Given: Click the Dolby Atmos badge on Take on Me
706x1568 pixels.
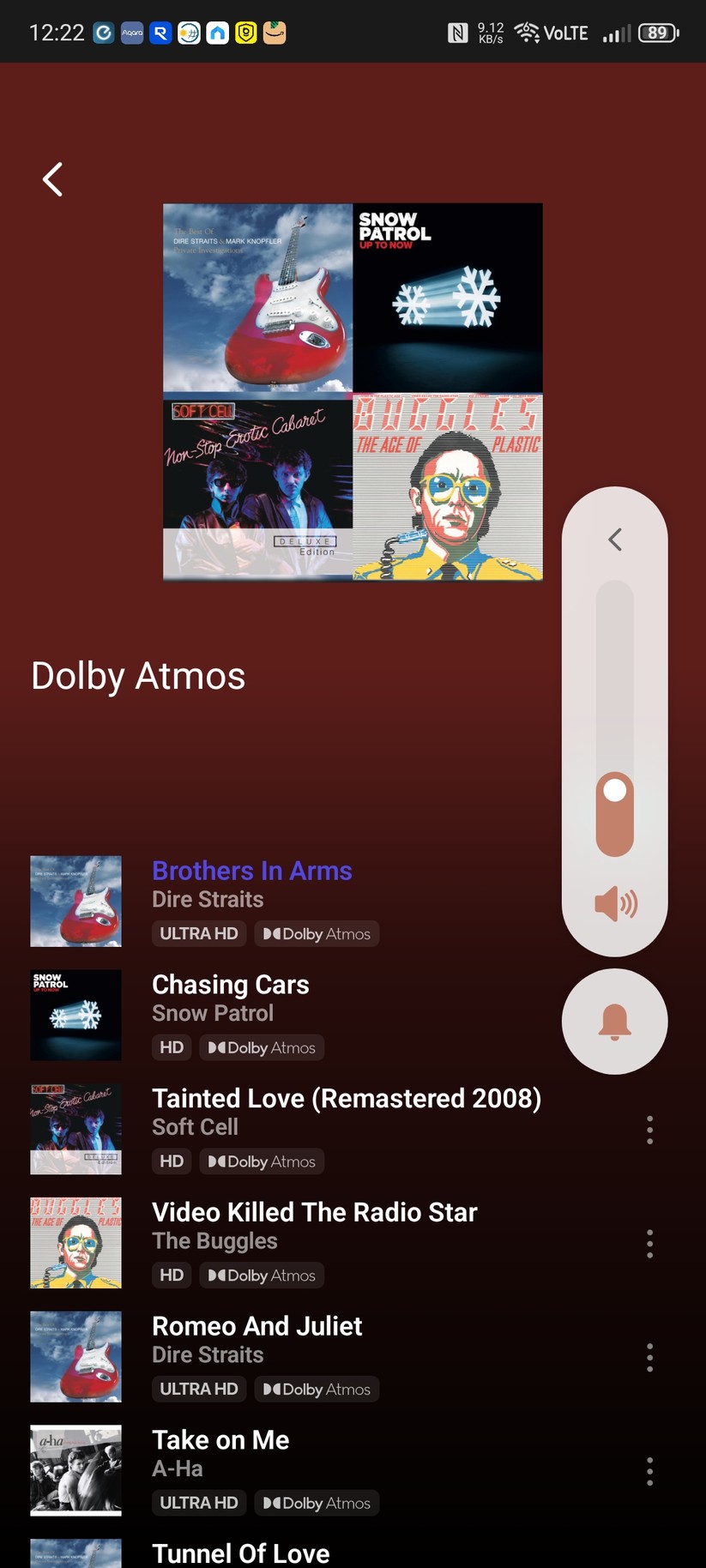Looking at the screenshot, I should pos(316,1503).
